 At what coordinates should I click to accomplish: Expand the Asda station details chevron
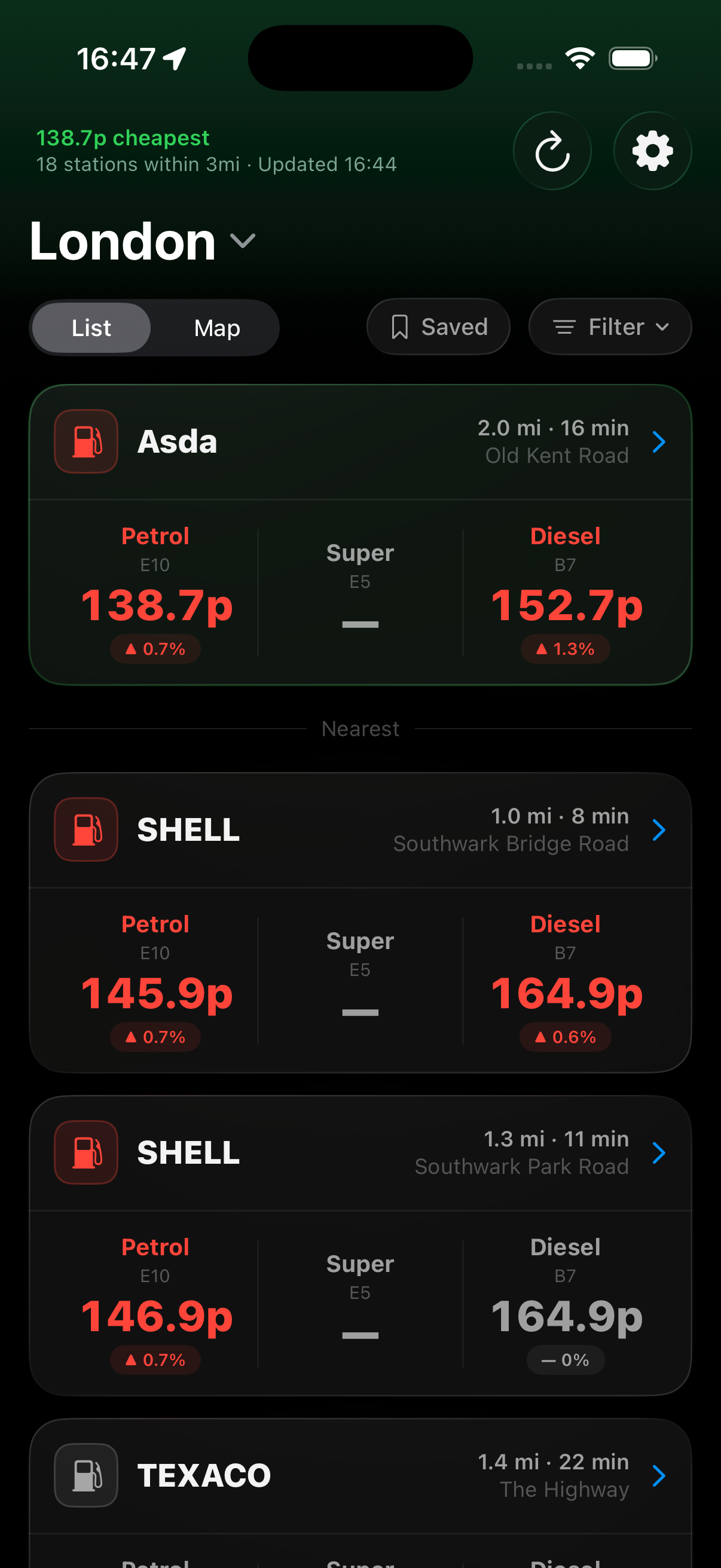659,442
